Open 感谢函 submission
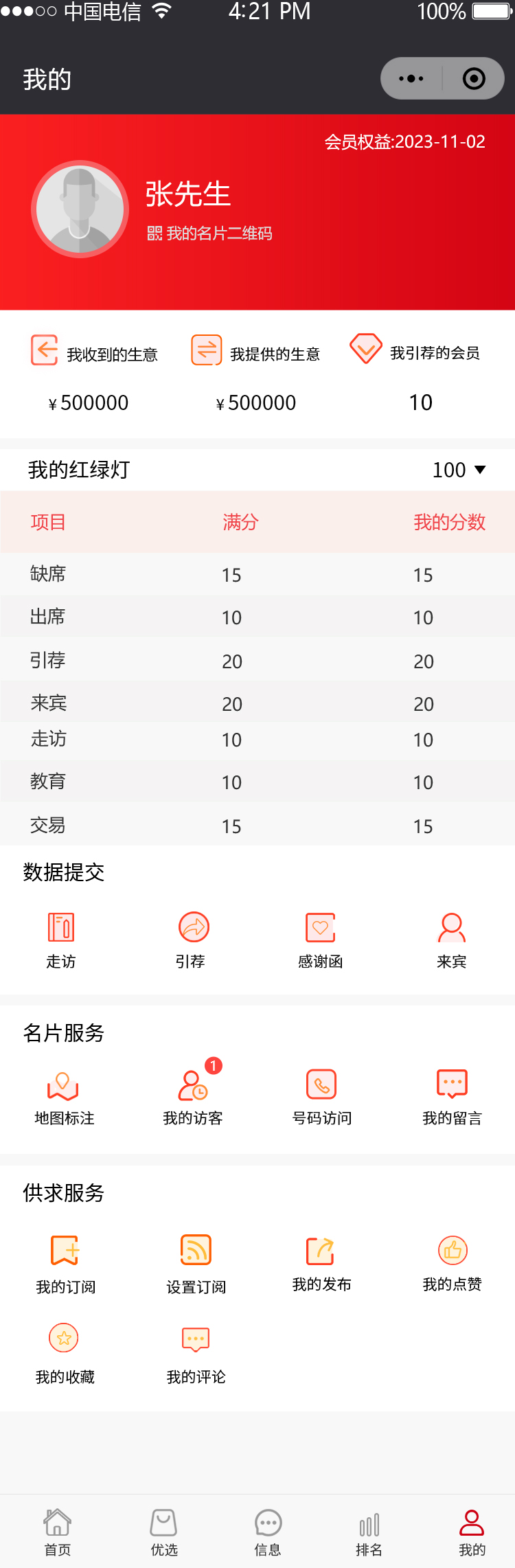 [x=320, y=939]
